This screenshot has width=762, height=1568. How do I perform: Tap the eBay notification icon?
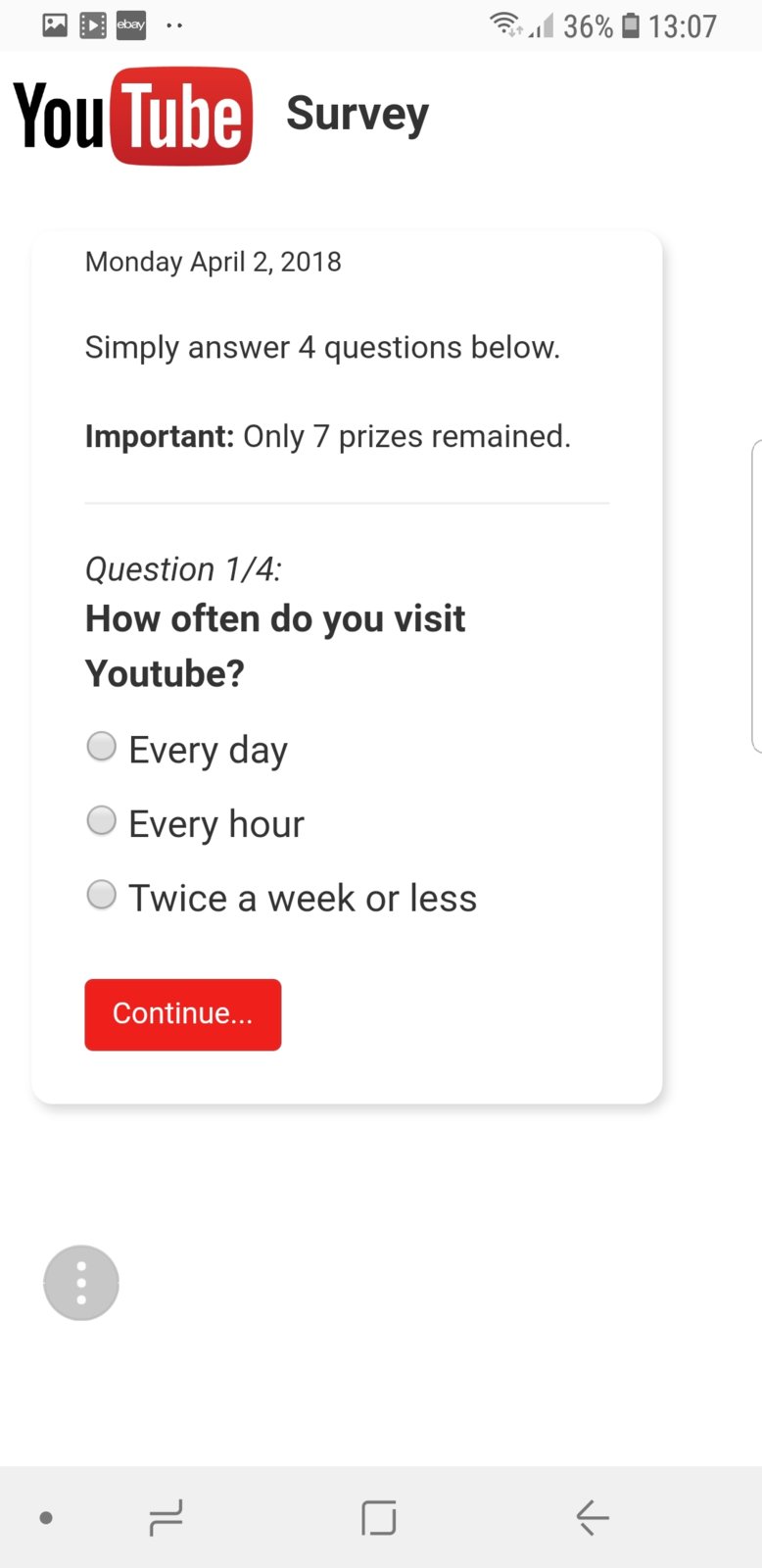coord(130,24)
